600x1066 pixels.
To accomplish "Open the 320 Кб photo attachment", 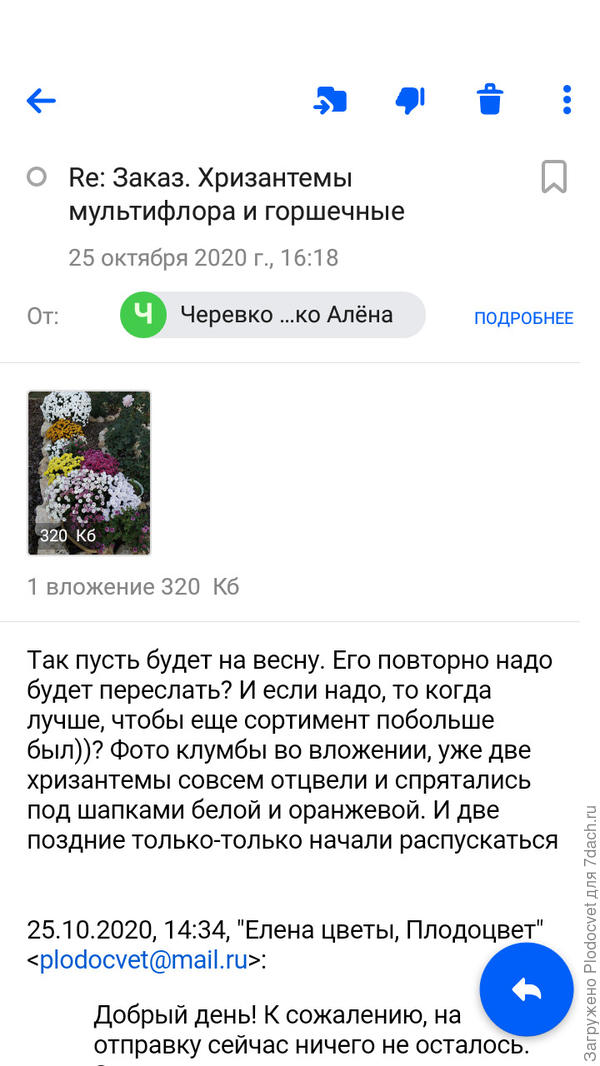I will point(89,472).
